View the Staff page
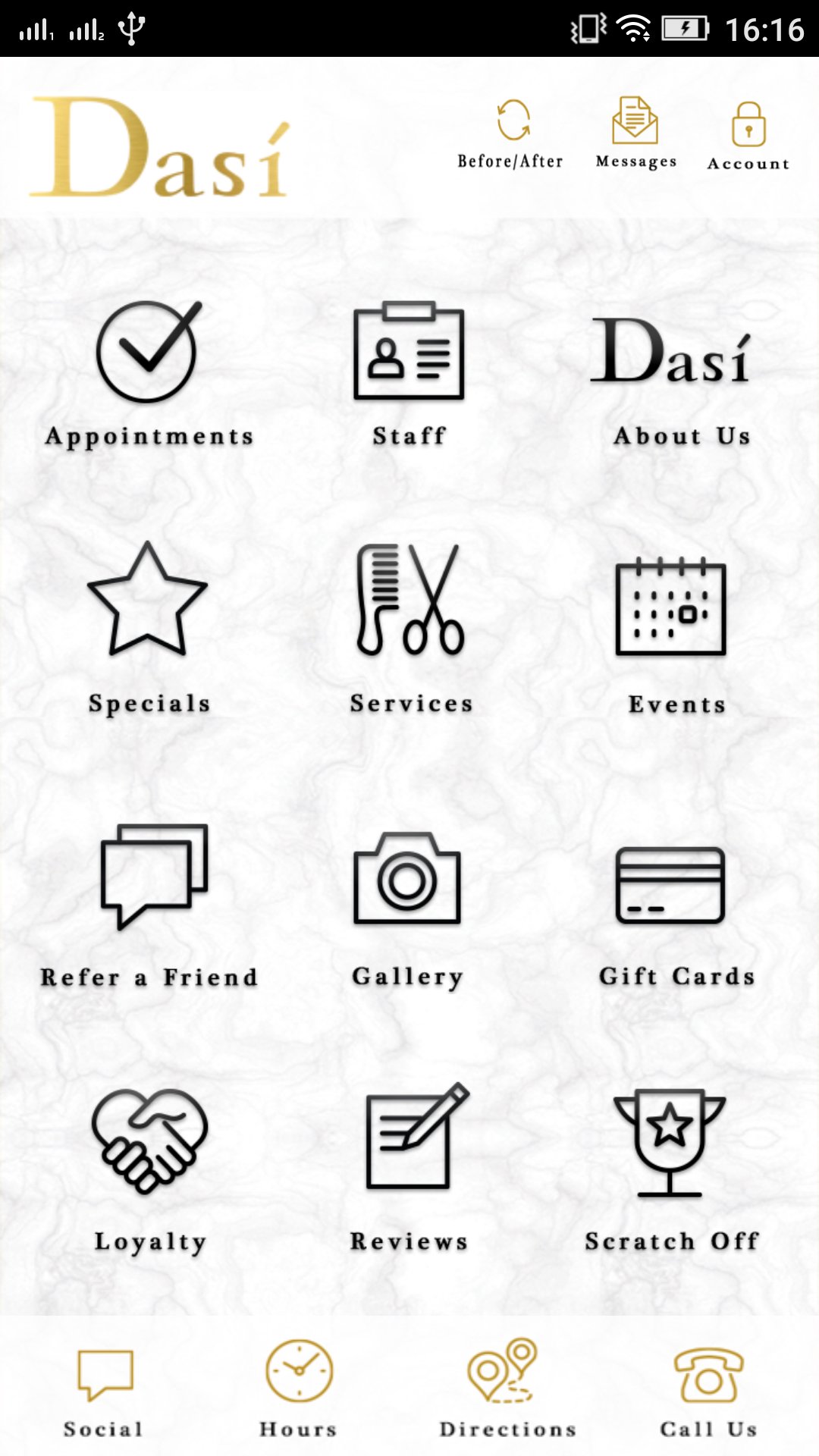The width and height of the screenshot is (819, 1456). click(x=409, y=372)
